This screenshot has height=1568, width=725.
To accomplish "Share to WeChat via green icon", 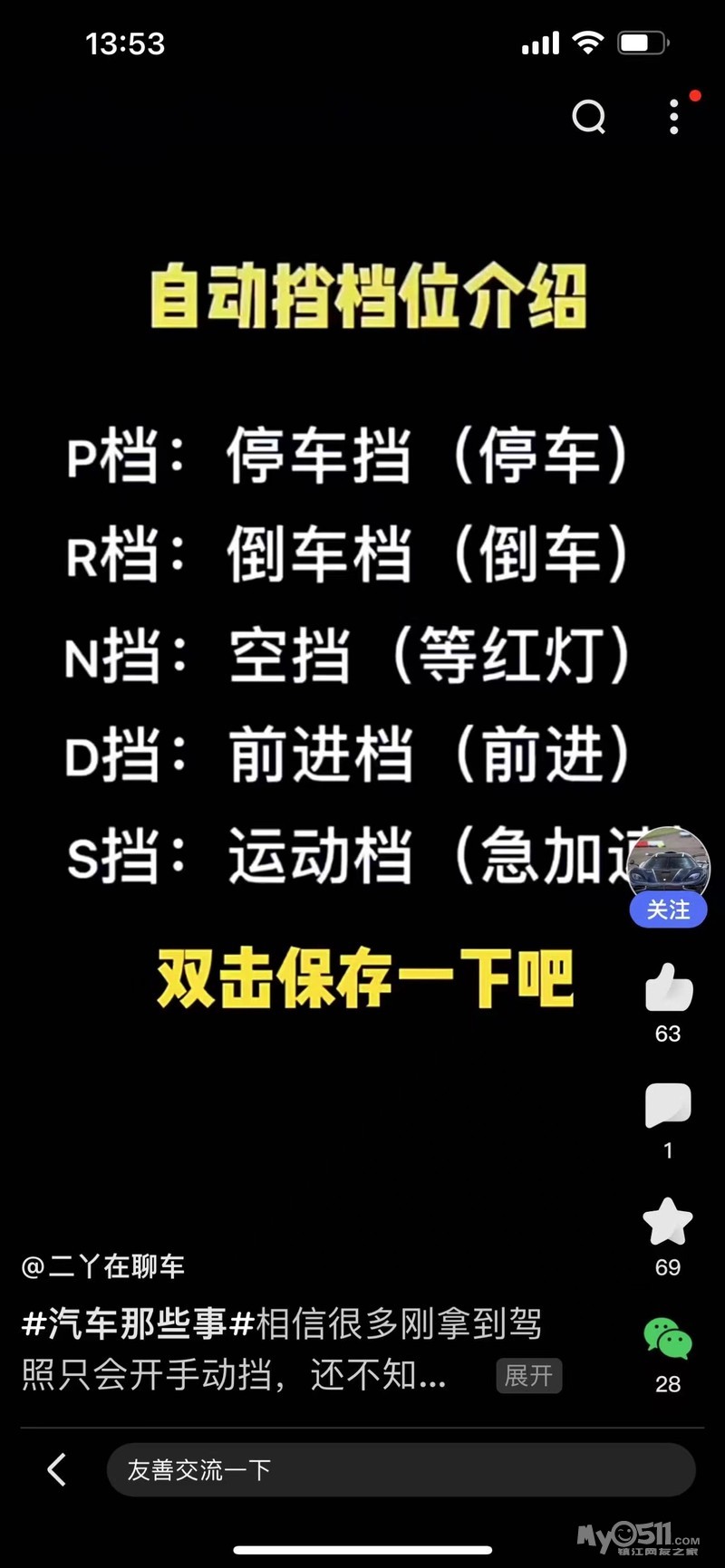I will pos(668,1339).
